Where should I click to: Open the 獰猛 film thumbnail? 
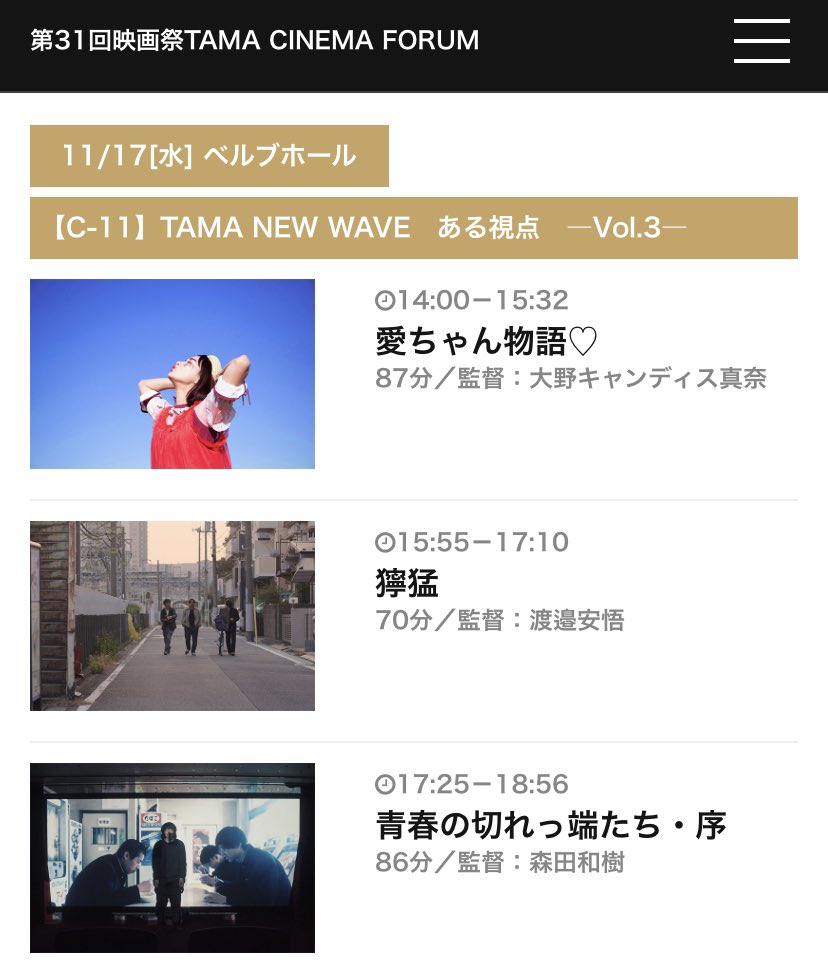[x=173, y=616]
